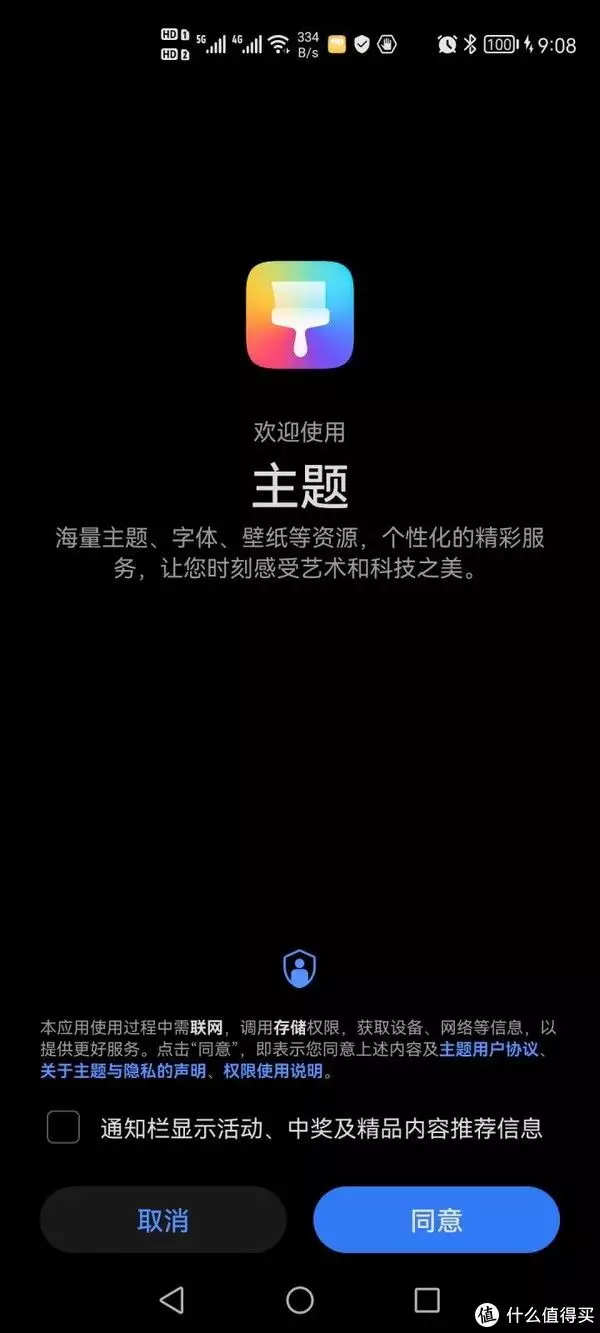Go back with the system back button
Screen dimensions: 600x1333
click(172, 1299)
